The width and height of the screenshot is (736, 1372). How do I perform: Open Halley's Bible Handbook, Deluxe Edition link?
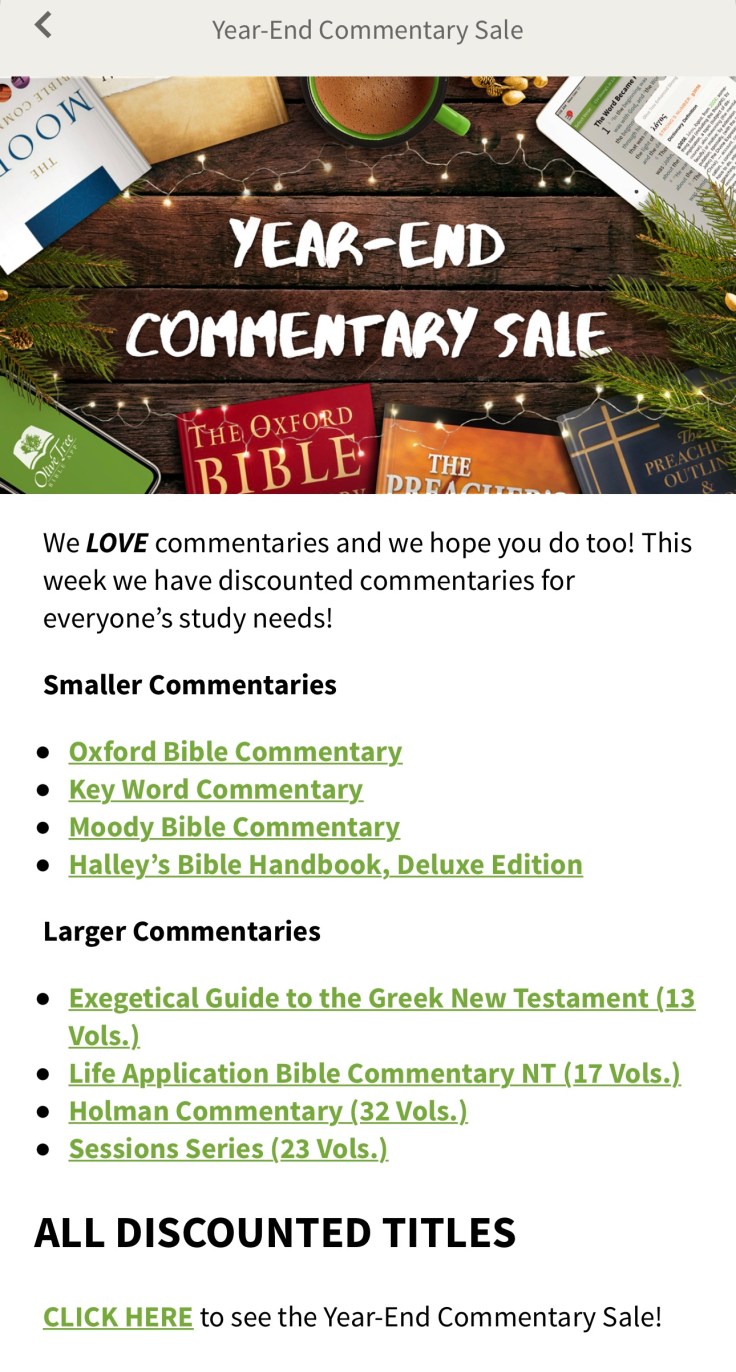325,865
